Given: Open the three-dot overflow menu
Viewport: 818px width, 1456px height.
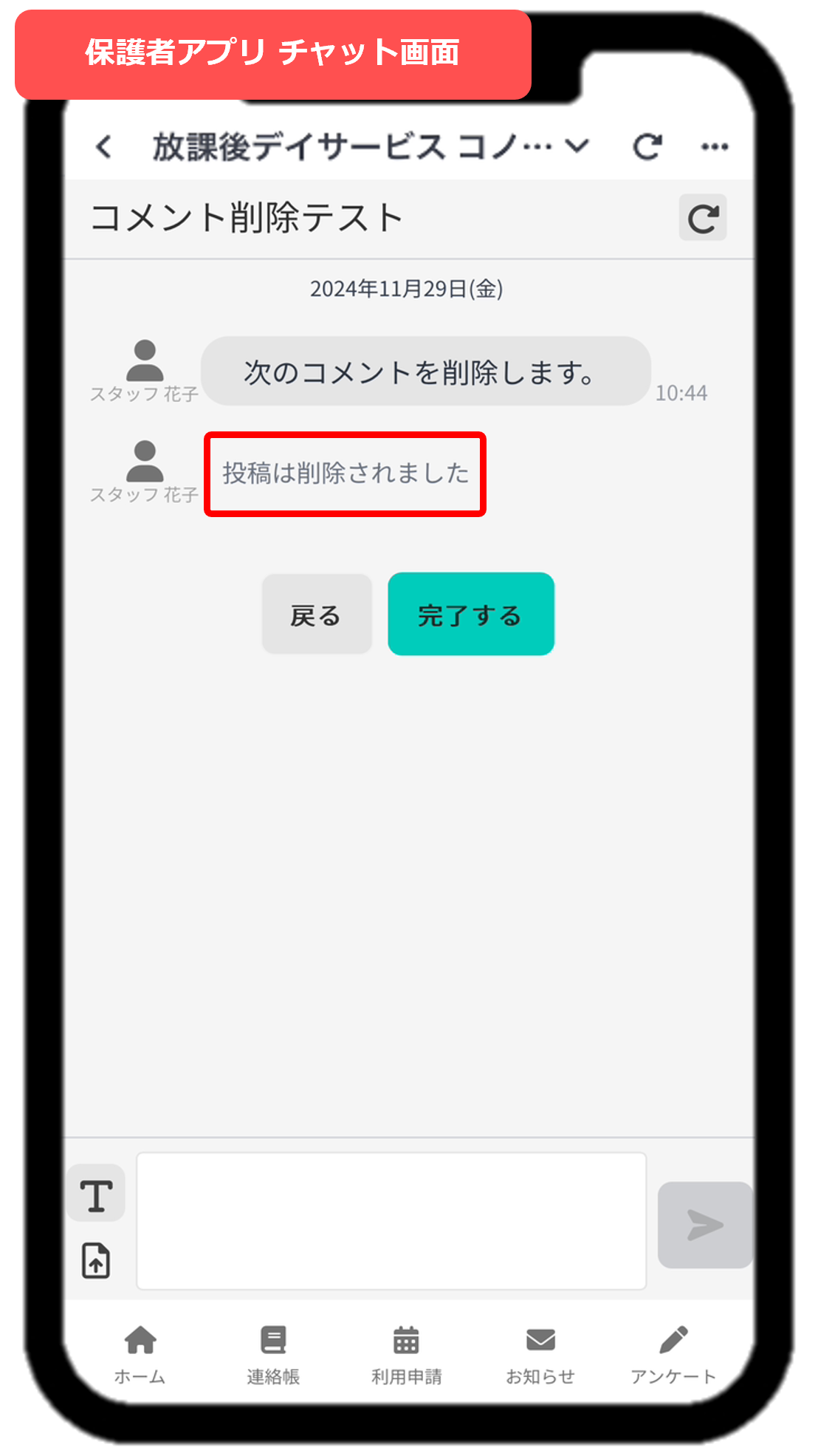Looking at the screenshot, I should click(714, 147).
